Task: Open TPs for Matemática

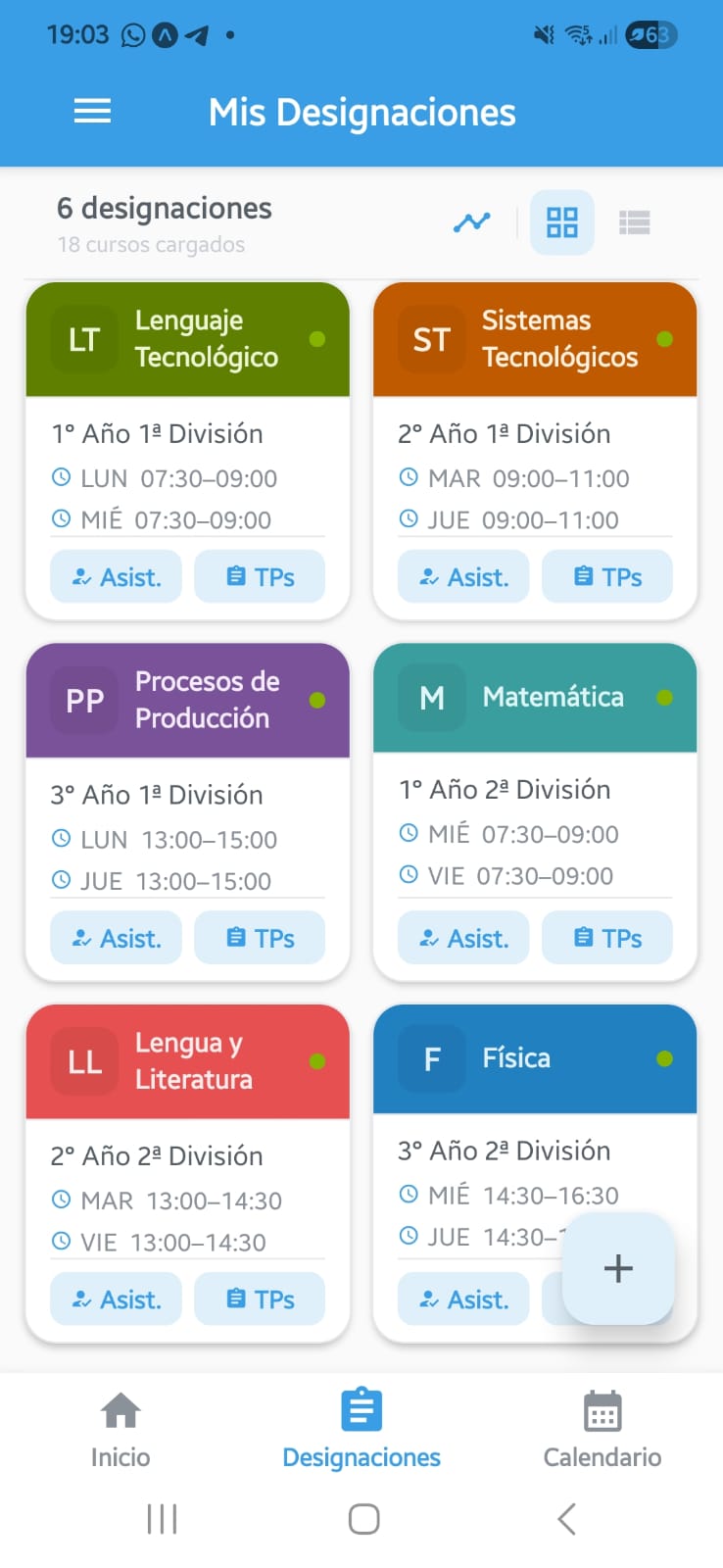Action: click(607, 938)
